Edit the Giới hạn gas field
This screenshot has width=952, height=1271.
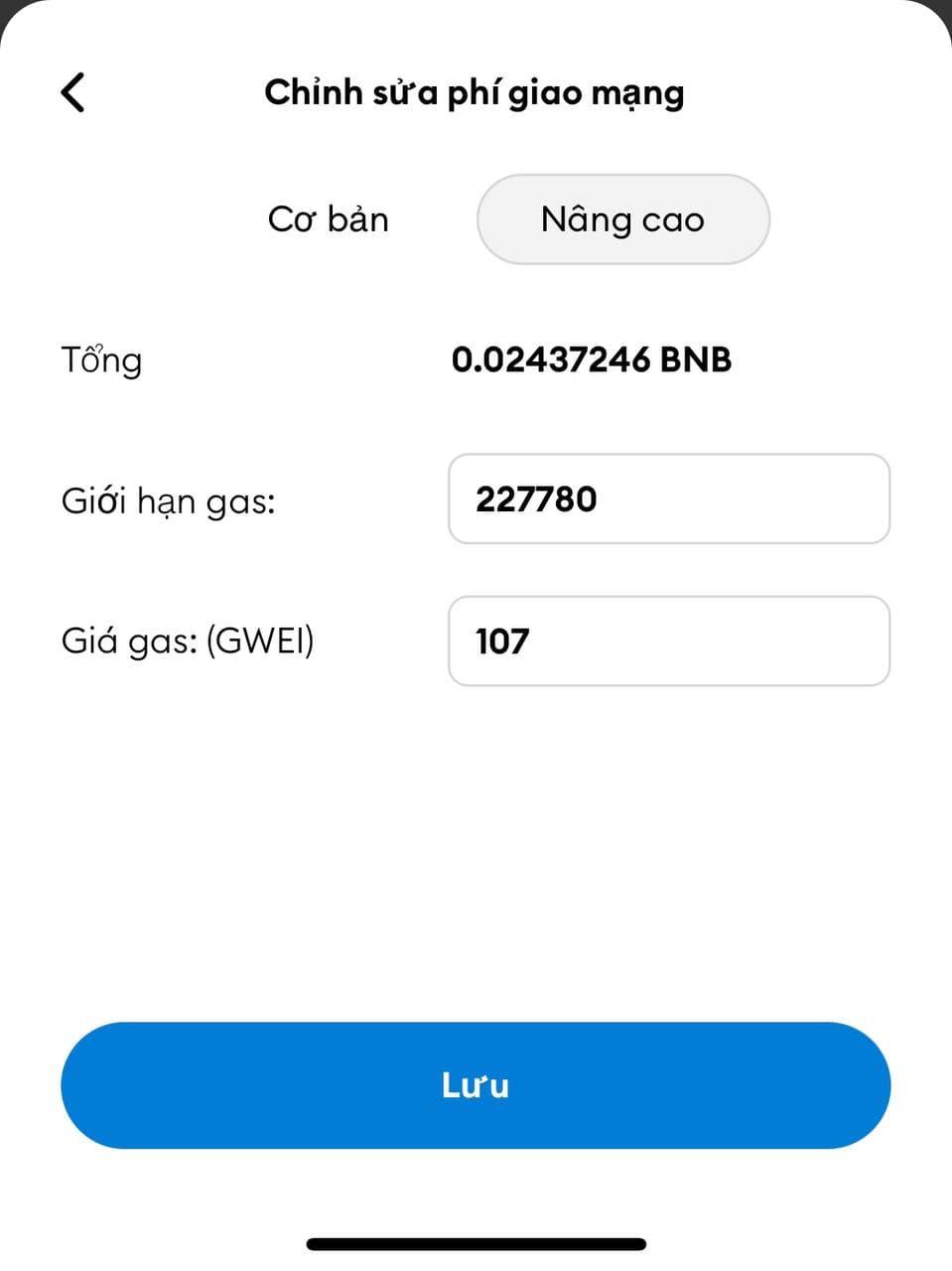coord(668,498)
